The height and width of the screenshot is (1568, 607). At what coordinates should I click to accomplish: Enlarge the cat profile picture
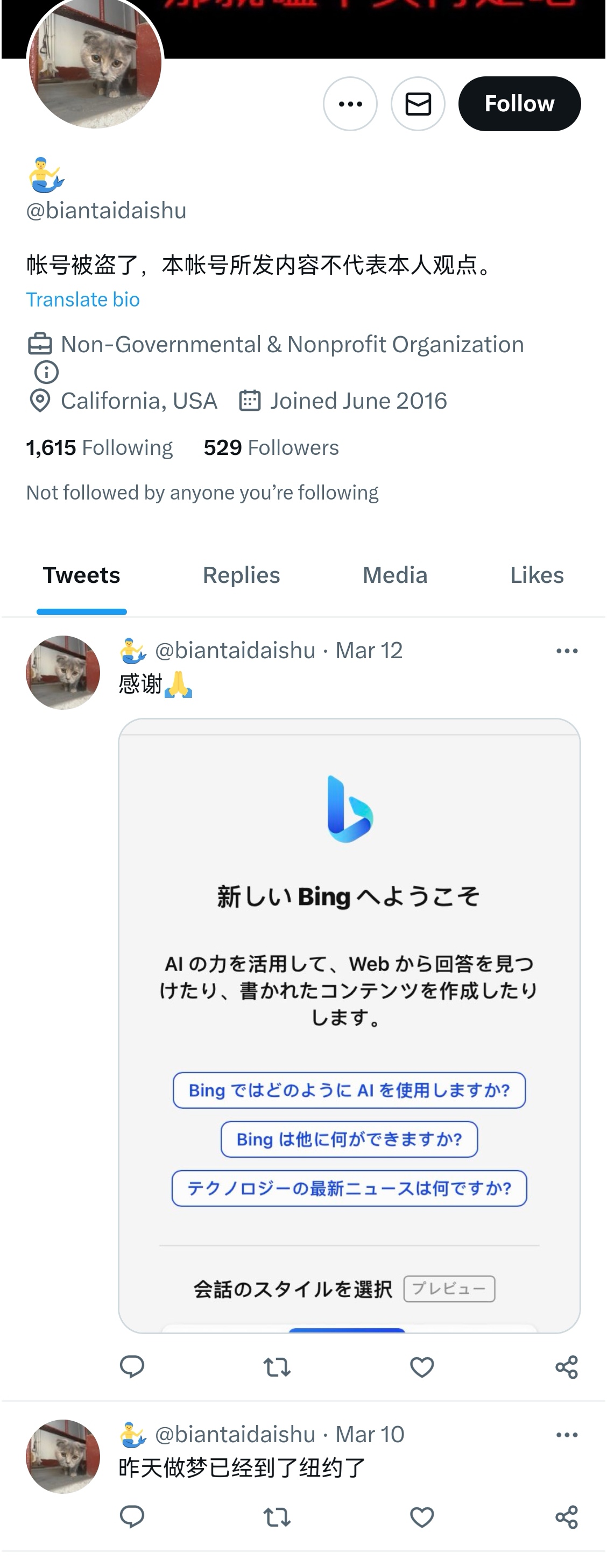(95, 63)
